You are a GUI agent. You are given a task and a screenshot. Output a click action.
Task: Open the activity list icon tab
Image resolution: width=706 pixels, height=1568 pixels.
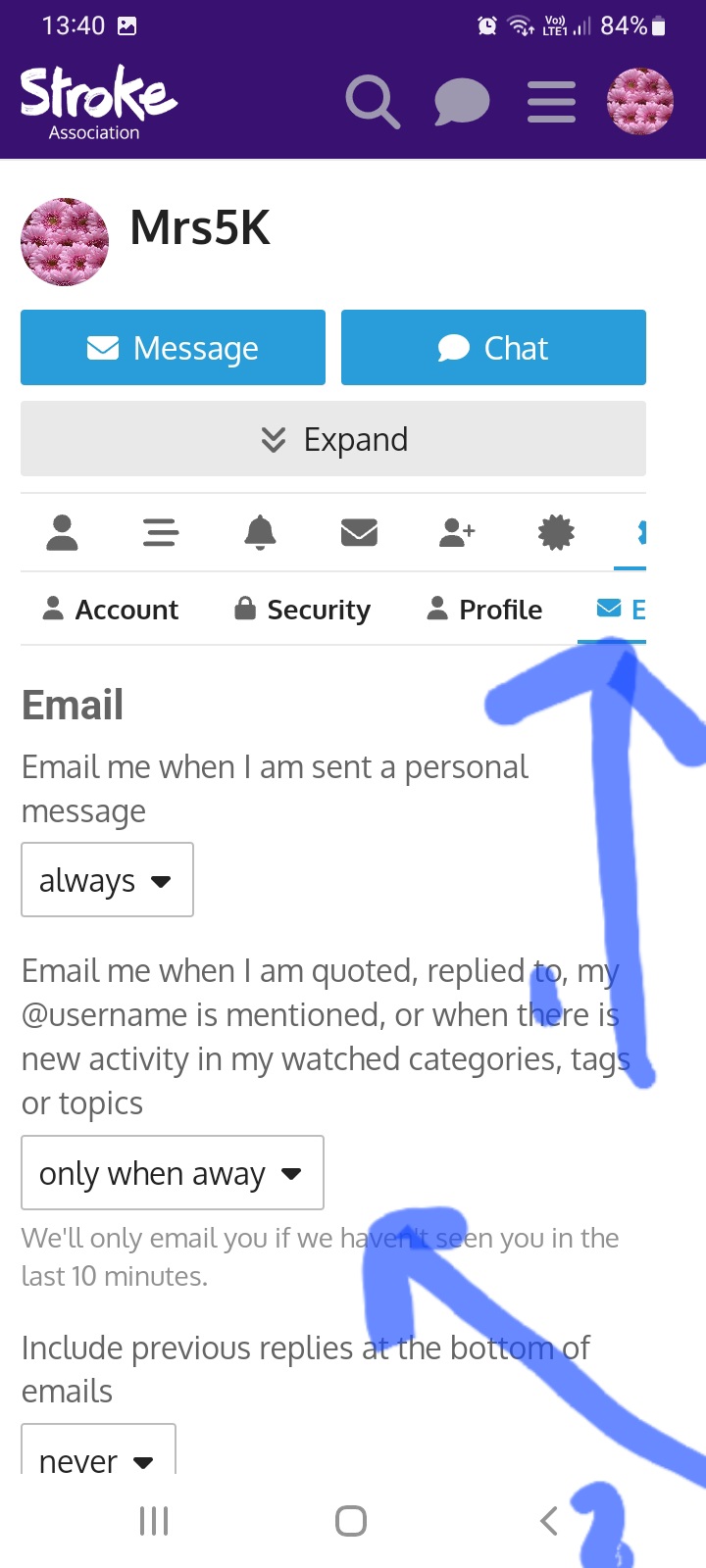click(x=161, y=532)
